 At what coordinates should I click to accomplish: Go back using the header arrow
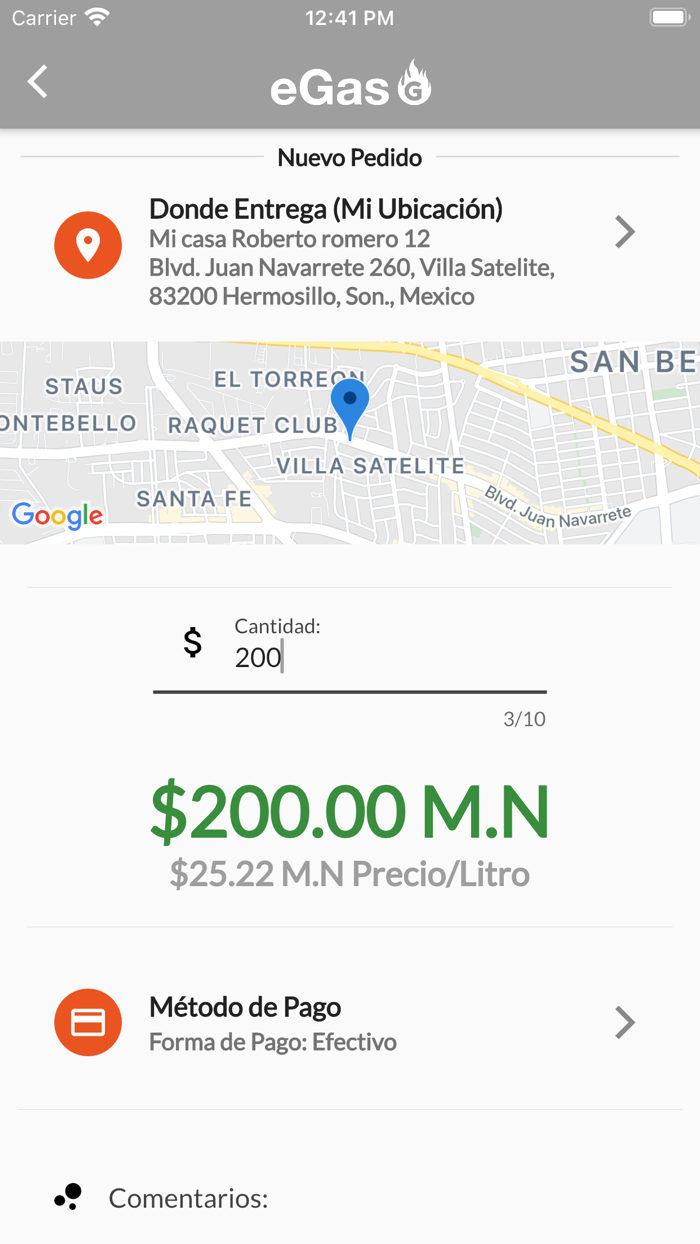(38, 82)
